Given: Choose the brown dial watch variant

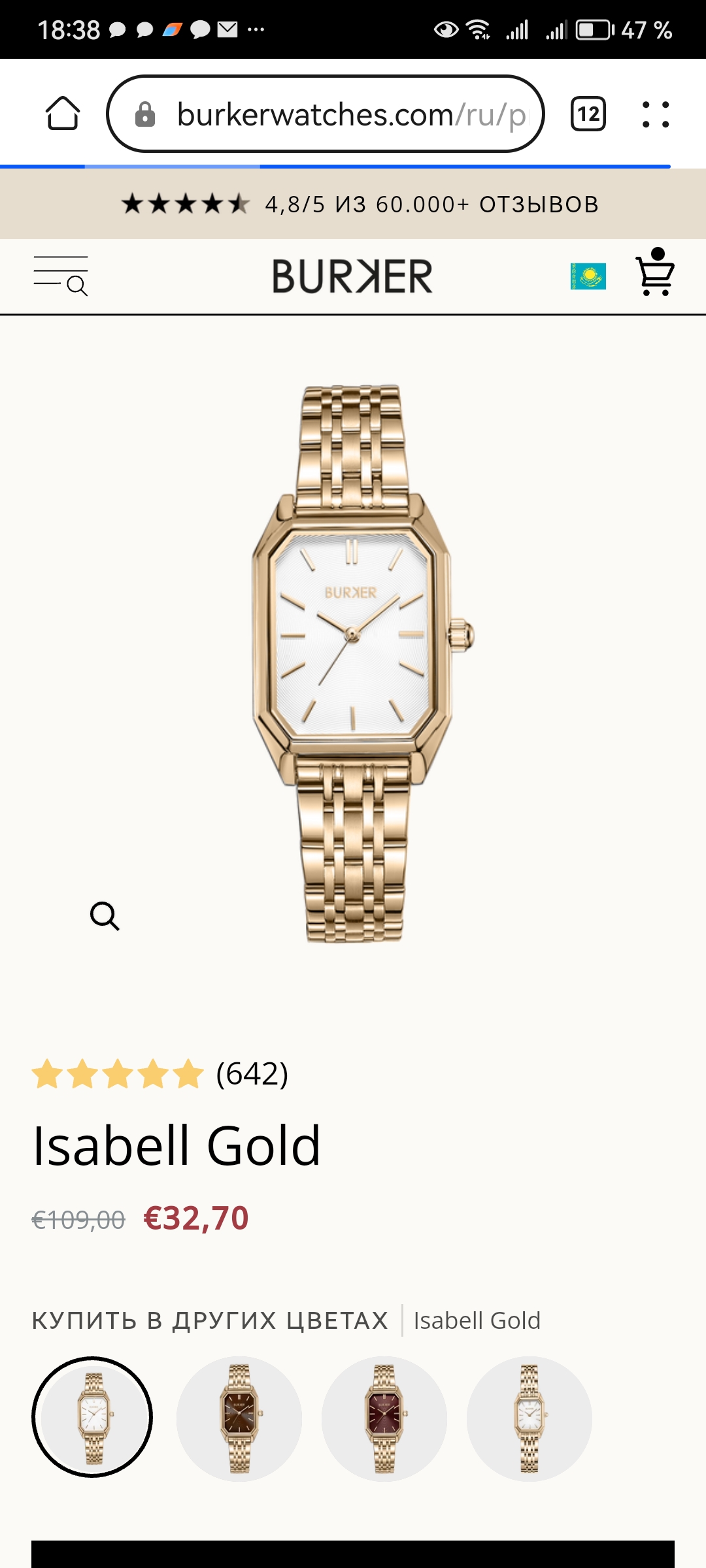Looking at the screenshot, I should click(239, 1418).
